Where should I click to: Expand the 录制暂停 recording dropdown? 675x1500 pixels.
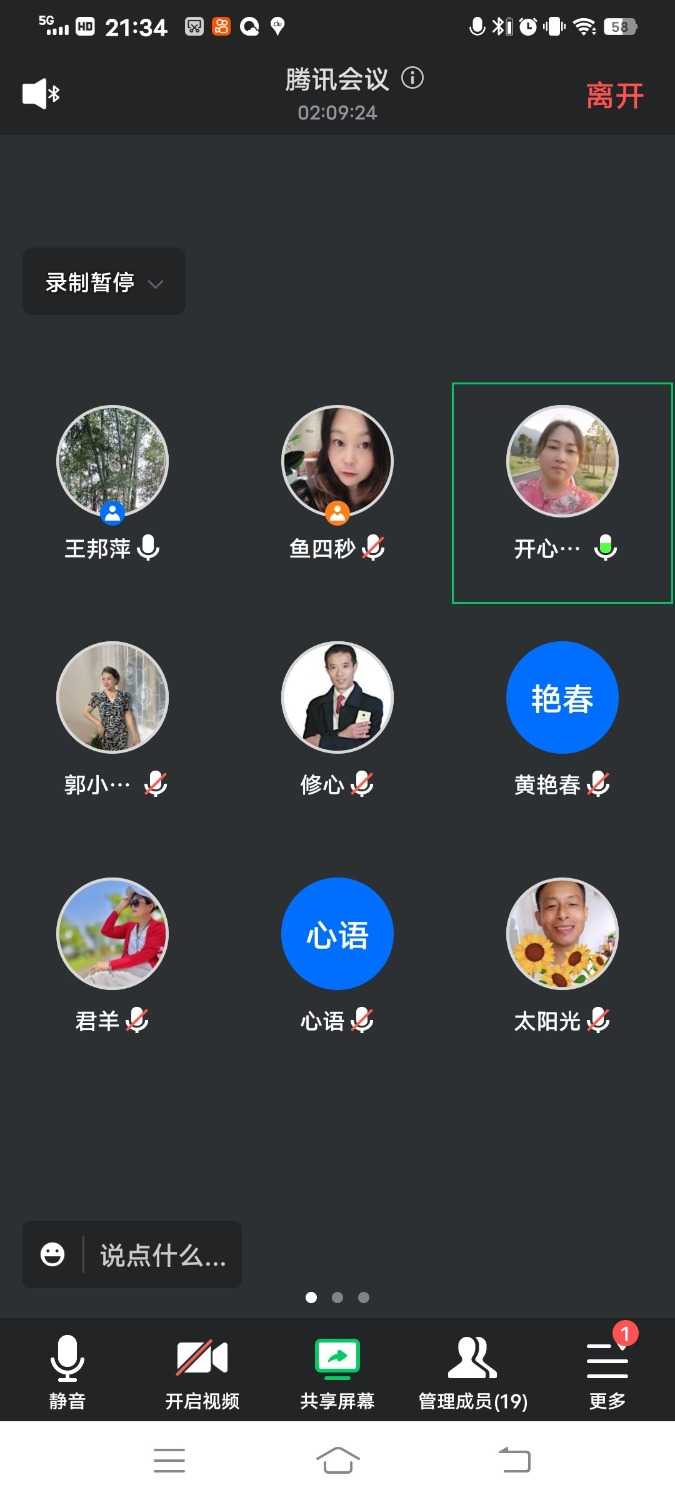[x=104, y=282]
